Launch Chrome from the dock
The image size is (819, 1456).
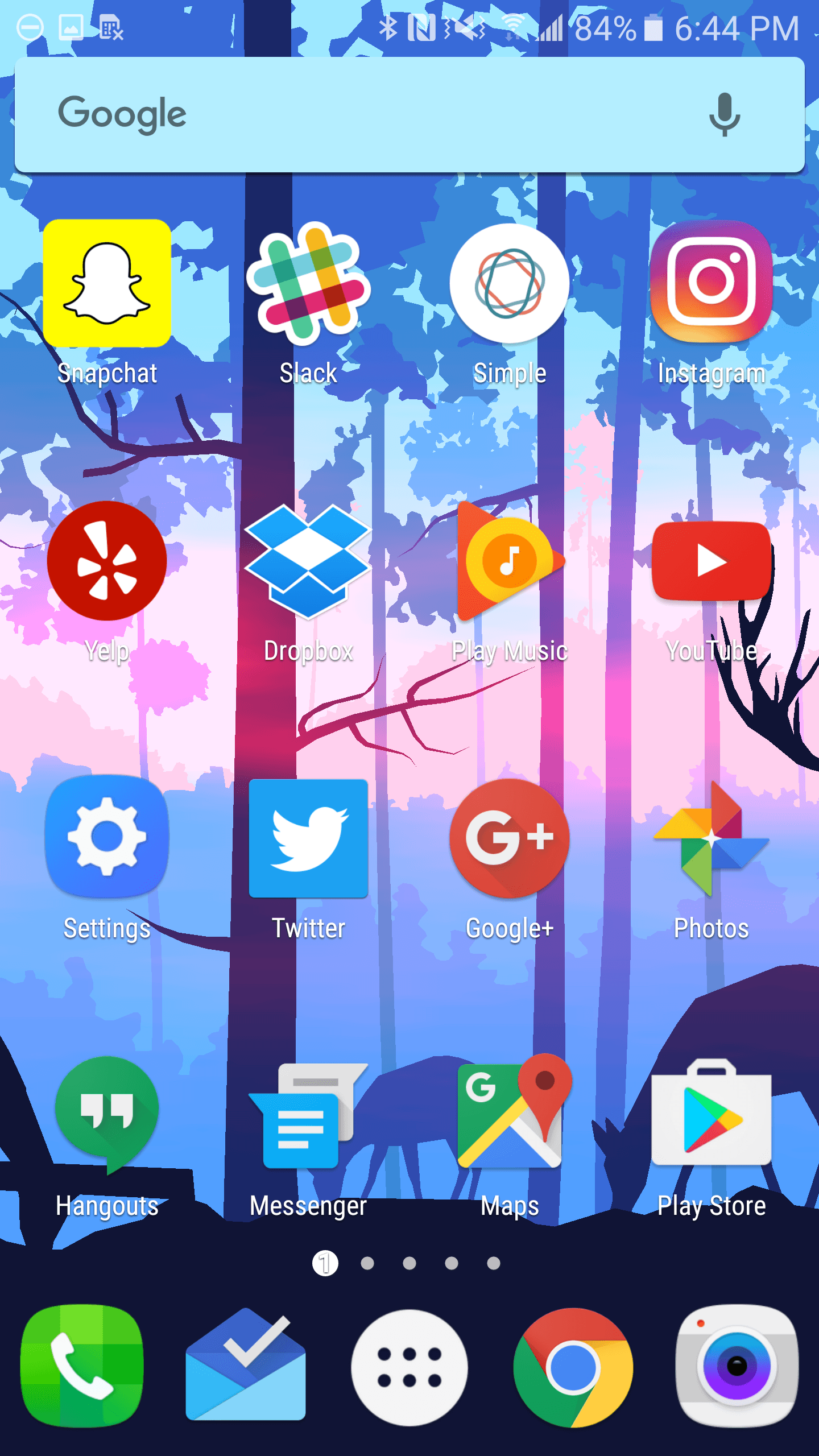coord(573,1367)
